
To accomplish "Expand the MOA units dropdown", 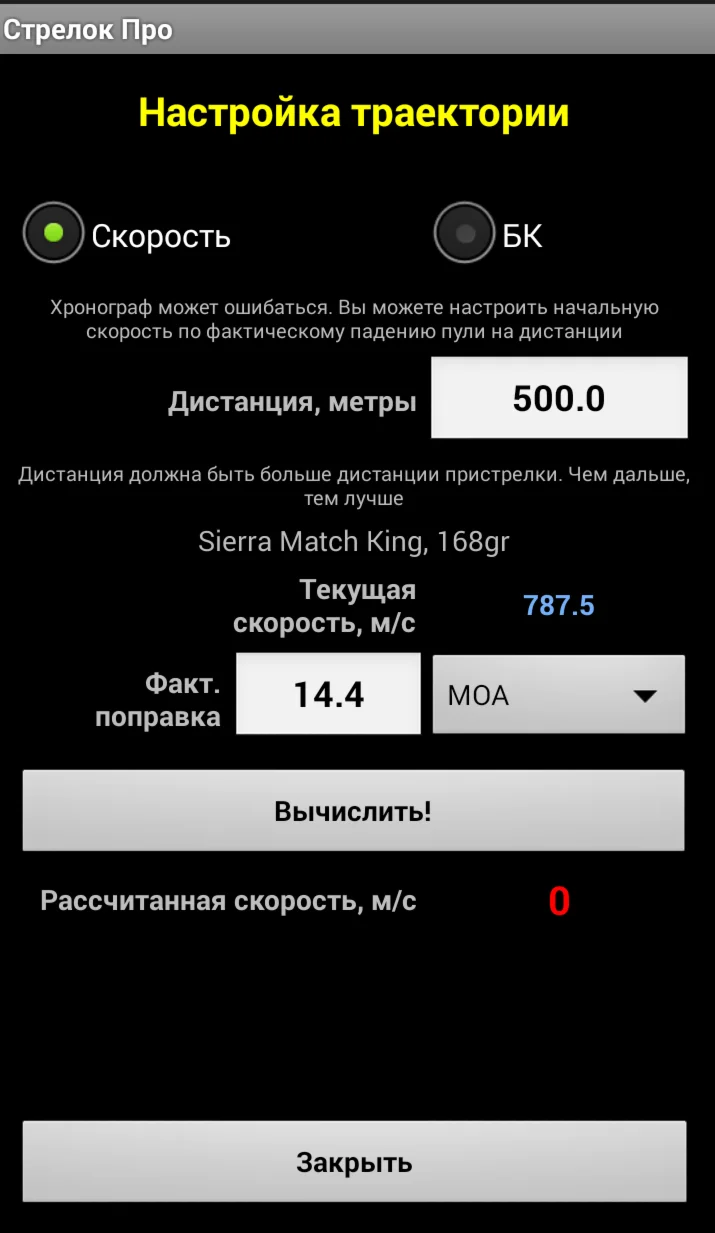I will [x=558, y=695].
